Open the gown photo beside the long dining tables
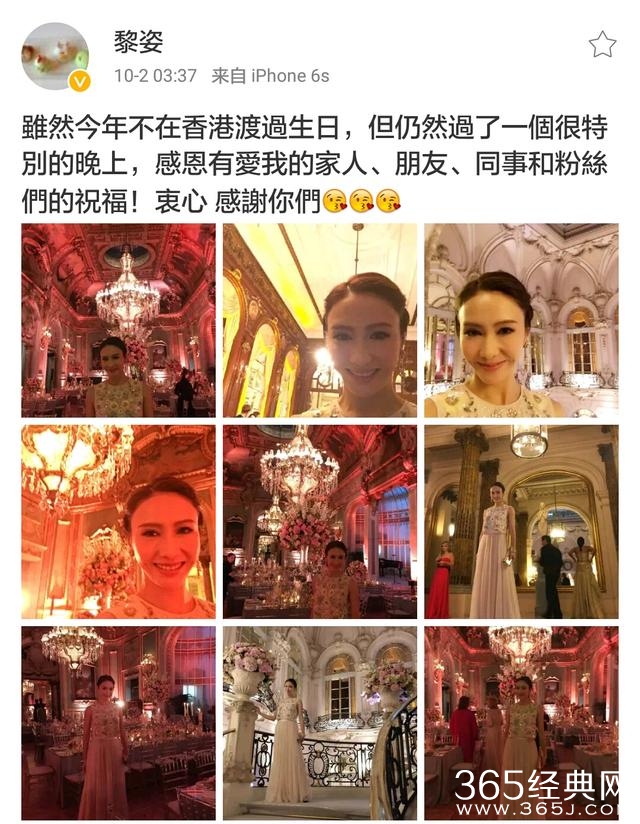This screenshot has height=824, width=640. (118, 723)
